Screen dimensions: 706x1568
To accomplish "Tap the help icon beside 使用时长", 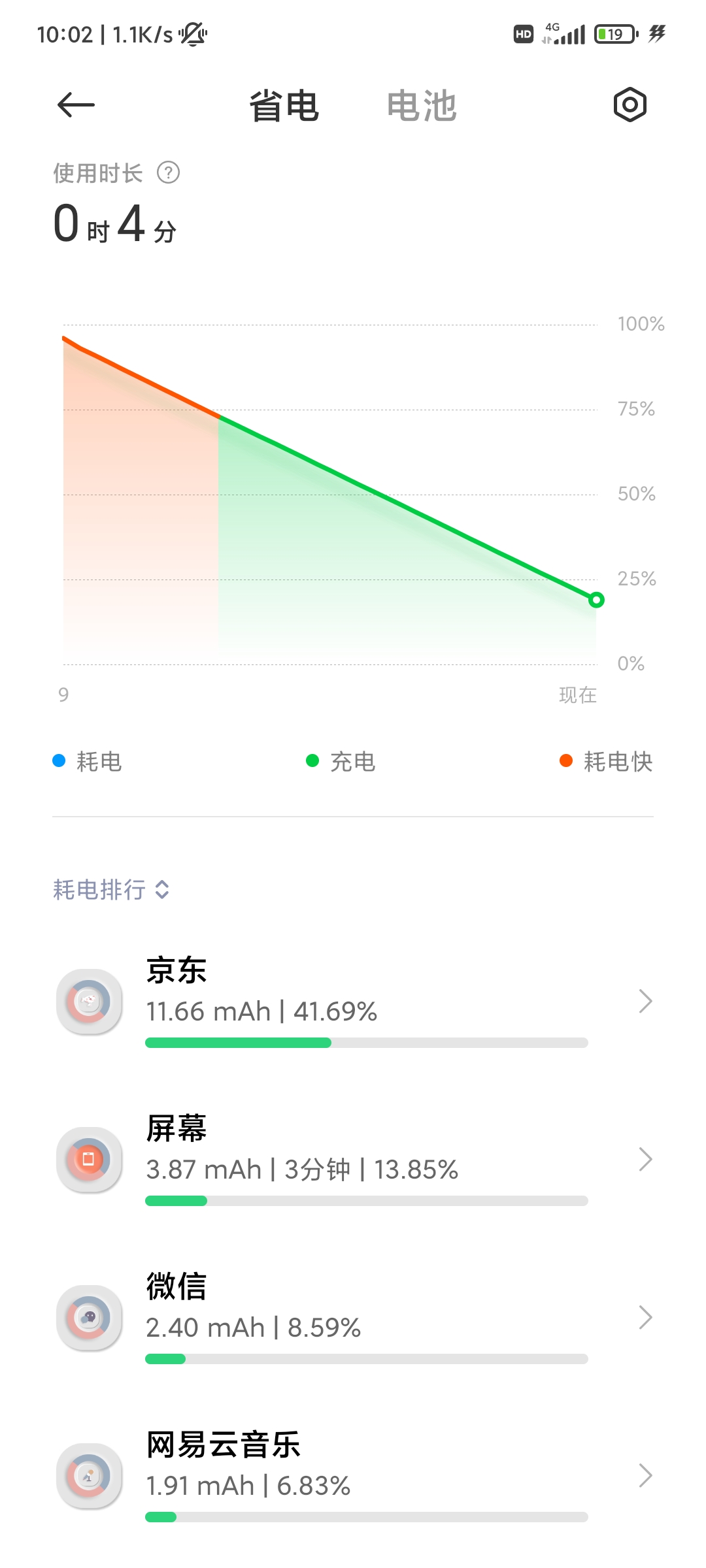I will click(x=169, y=173).
